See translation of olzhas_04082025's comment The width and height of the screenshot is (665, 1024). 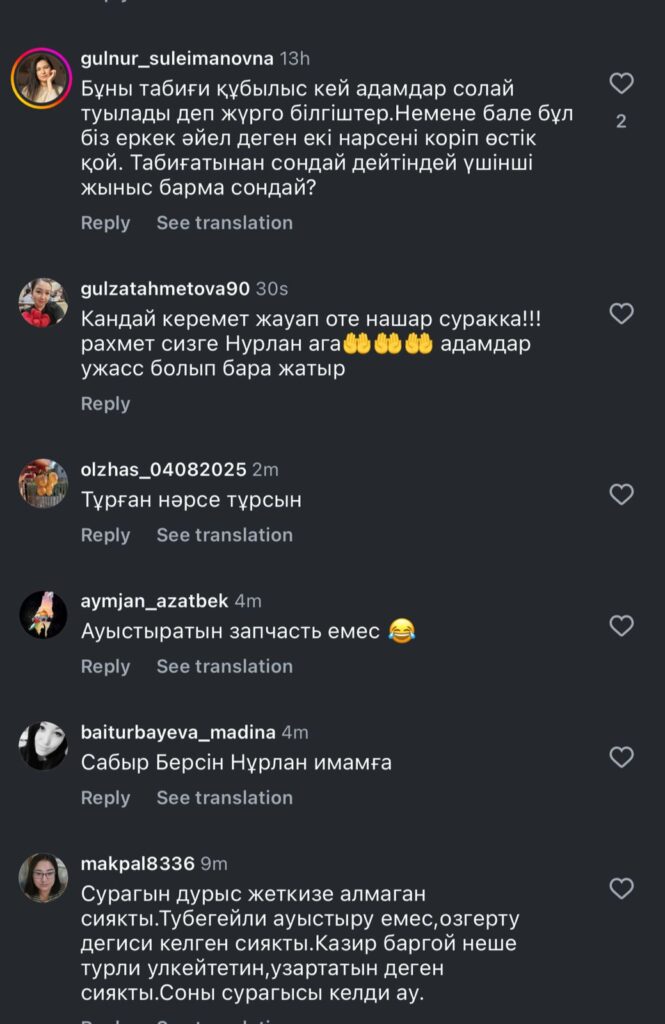coord(224,535)
